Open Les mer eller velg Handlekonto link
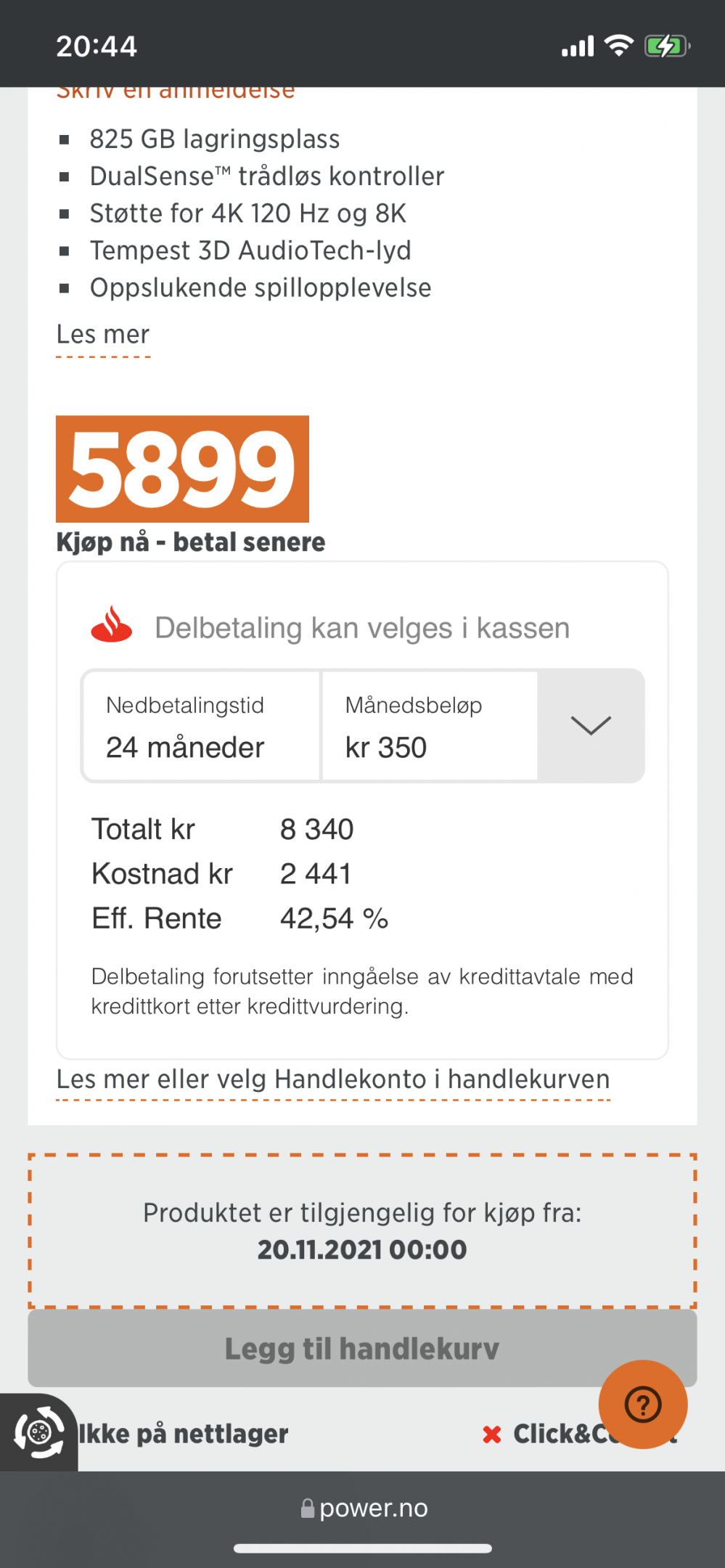The width and height of the screenshot is (725, 1568). (x=333, y=1079)
